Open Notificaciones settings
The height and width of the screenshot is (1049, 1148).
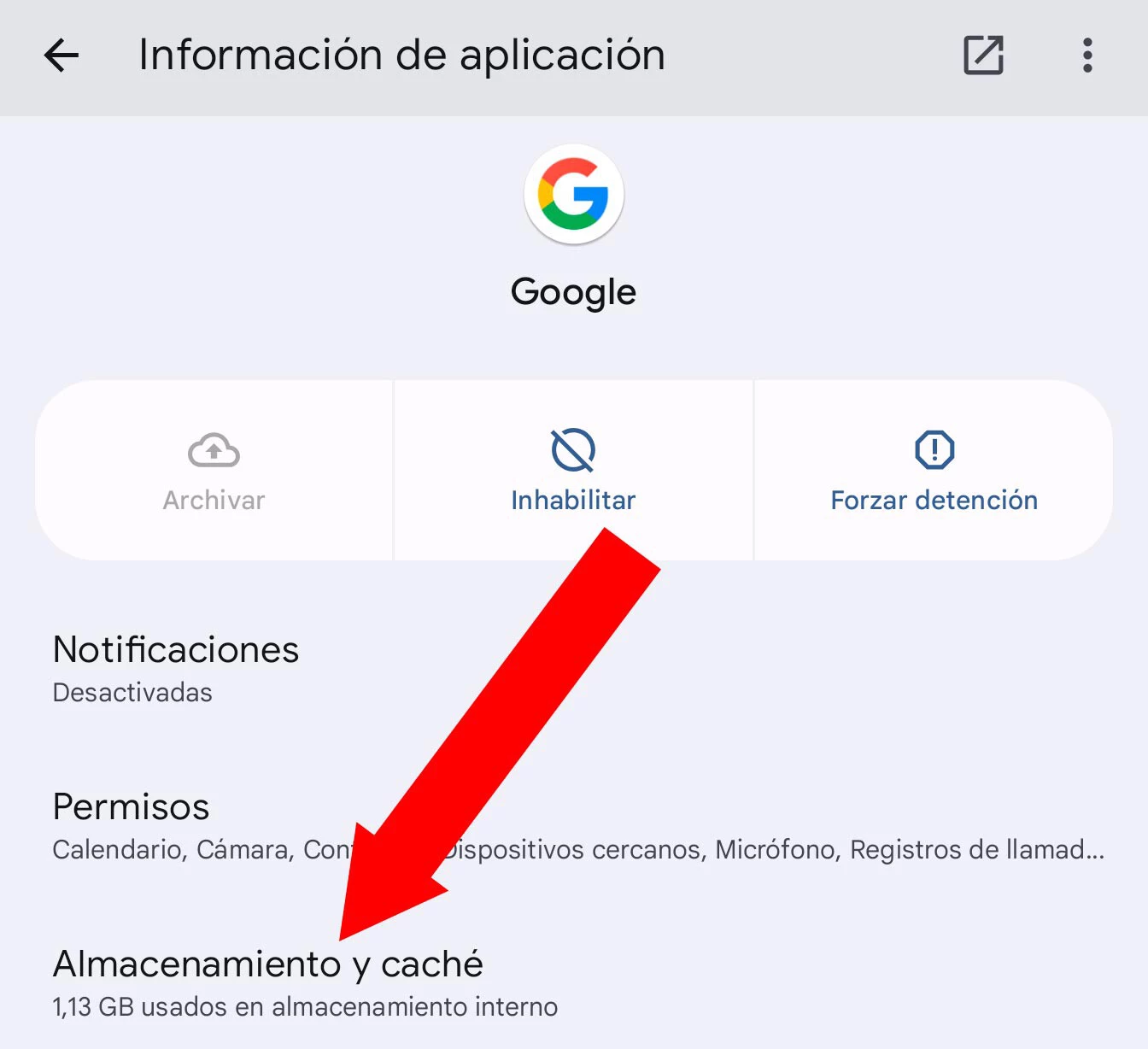[176, 669]
